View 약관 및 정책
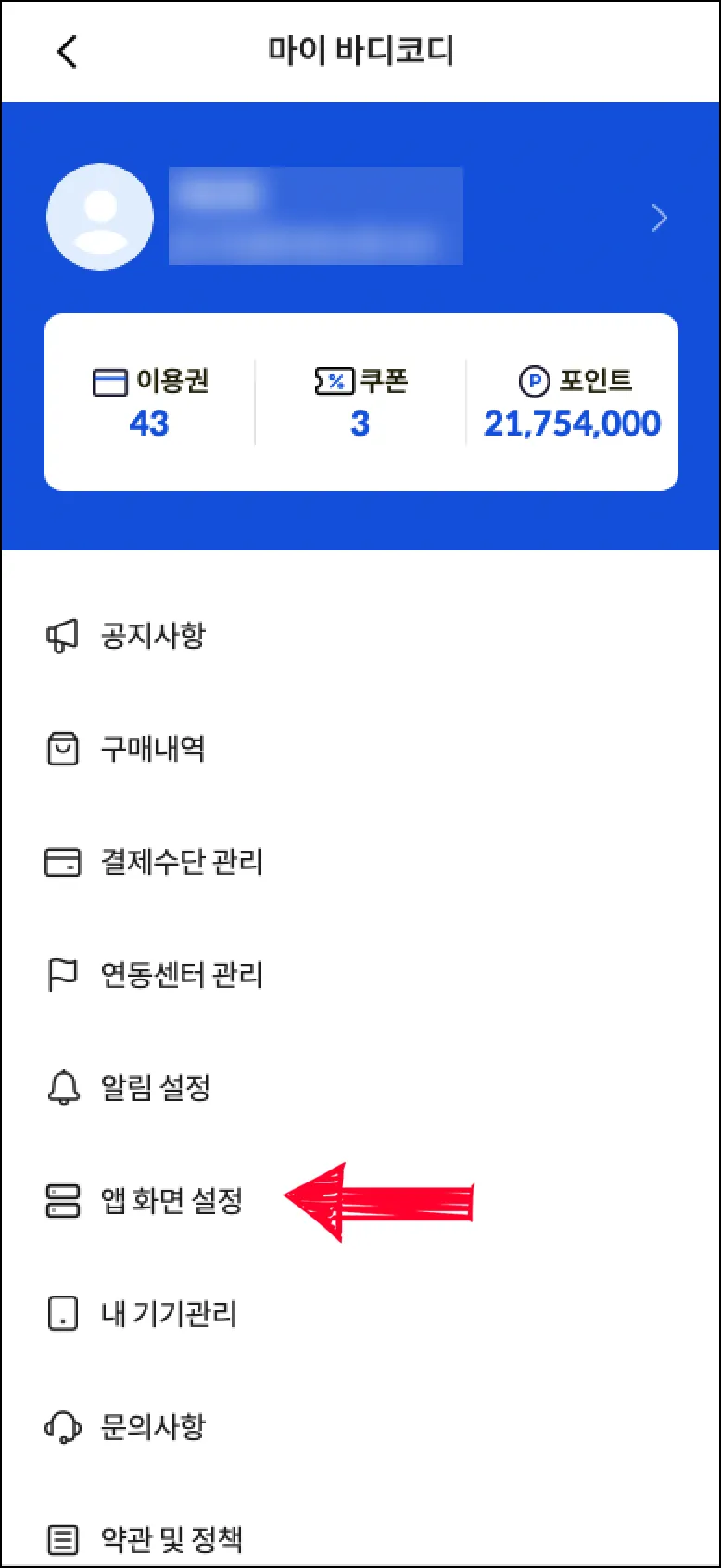This screenshot has width=721, height=1568. pos(171,1540)
